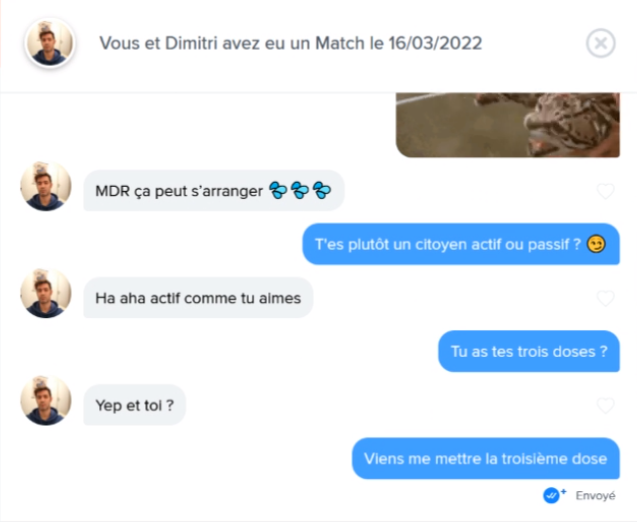The width and height of the screenshot is (637, 522).
Task: Close the chat with Dimitri
Action: pos(600,43)
